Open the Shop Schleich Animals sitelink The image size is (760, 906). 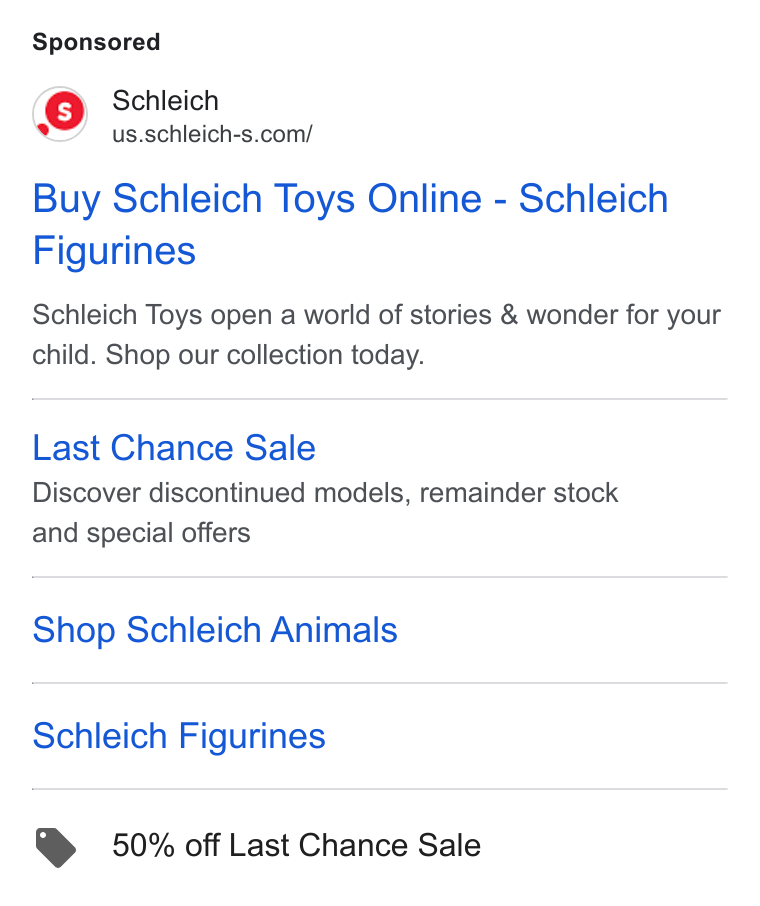[x=215, y=630]
